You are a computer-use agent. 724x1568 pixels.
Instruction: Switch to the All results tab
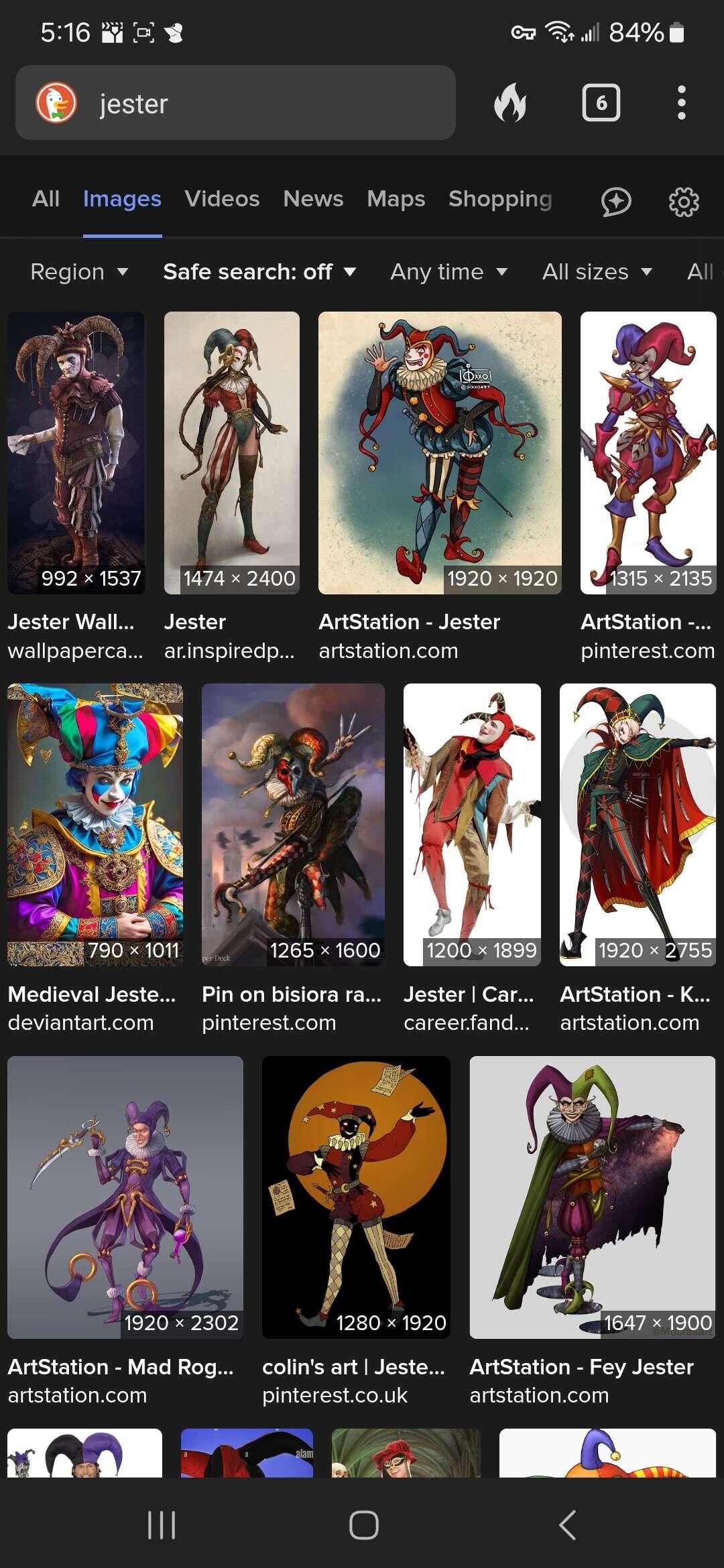tap(46, 199)
